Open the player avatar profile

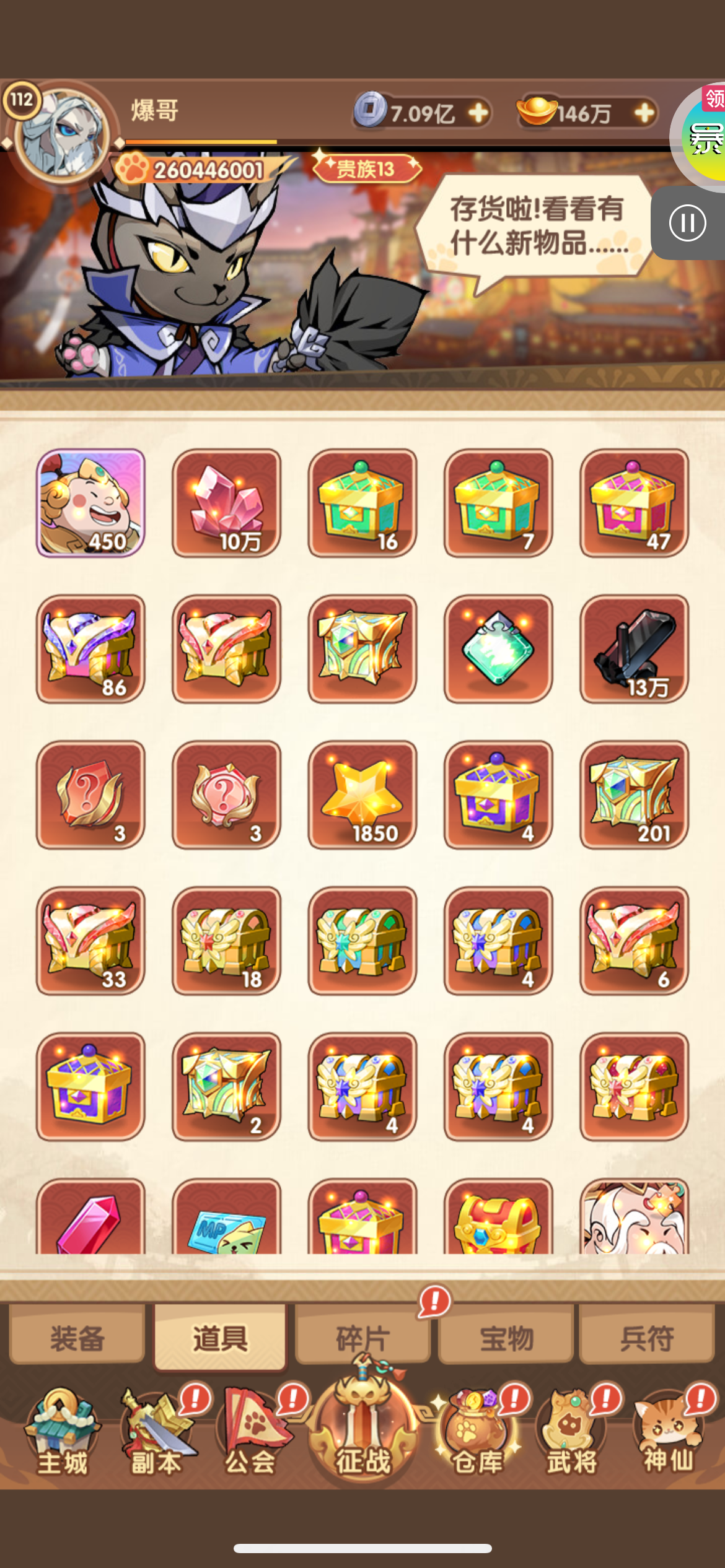tap(62, 133)
